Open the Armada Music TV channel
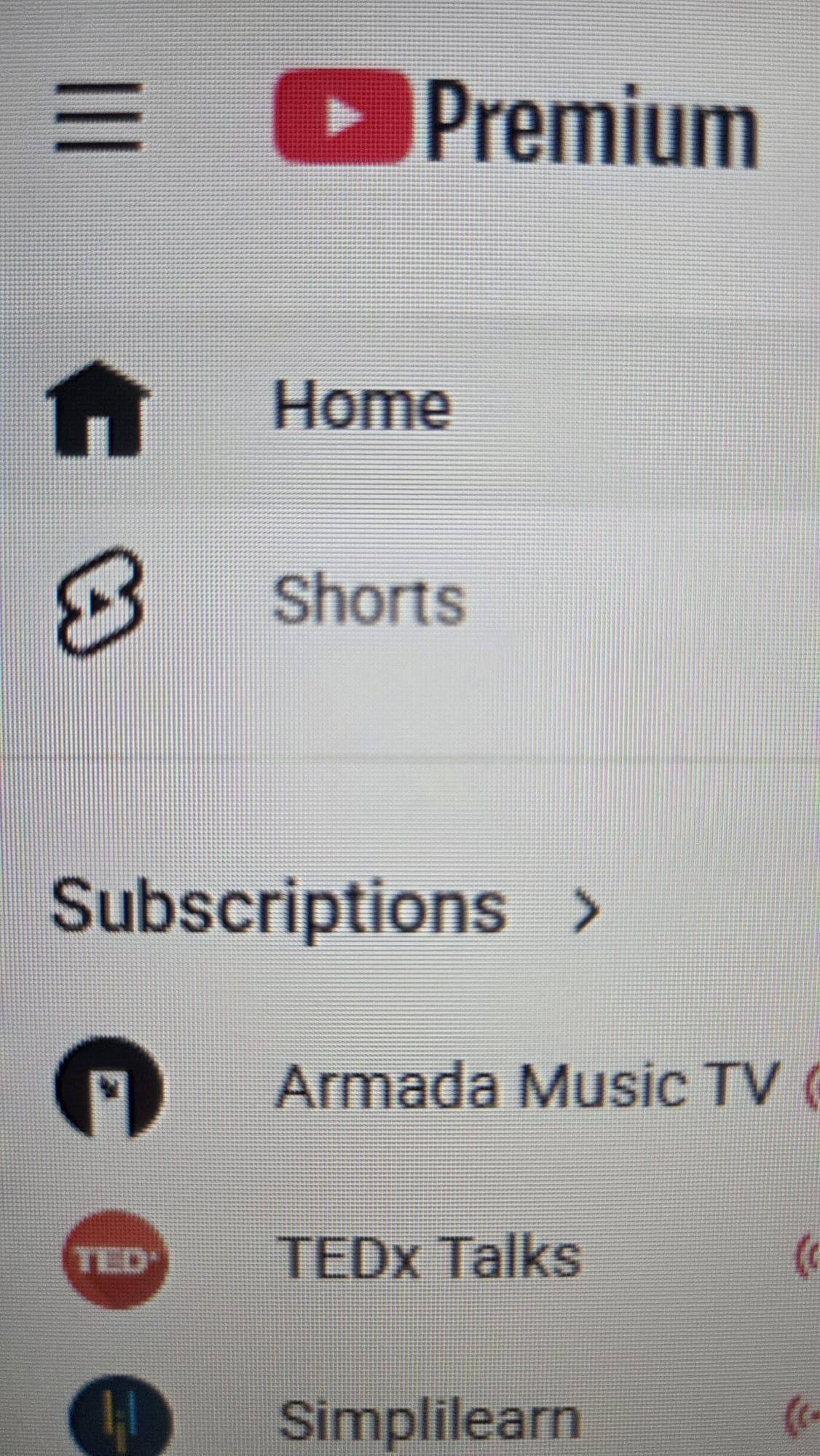The width and height of the screenshot is (820, 1456). click(523, 1086)
